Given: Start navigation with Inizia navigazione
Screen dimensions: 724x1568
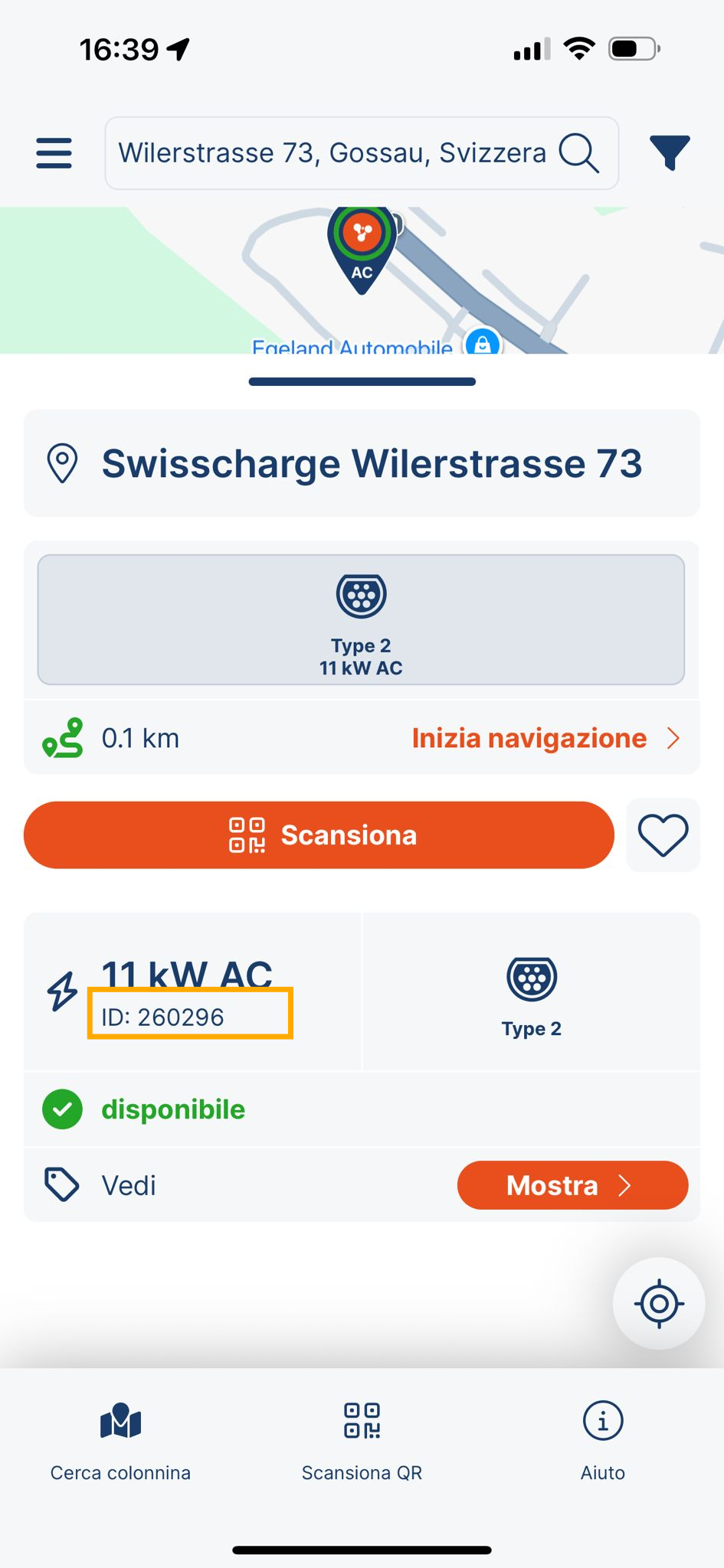Looking at the screenshot, I should [x=545, y=738].
